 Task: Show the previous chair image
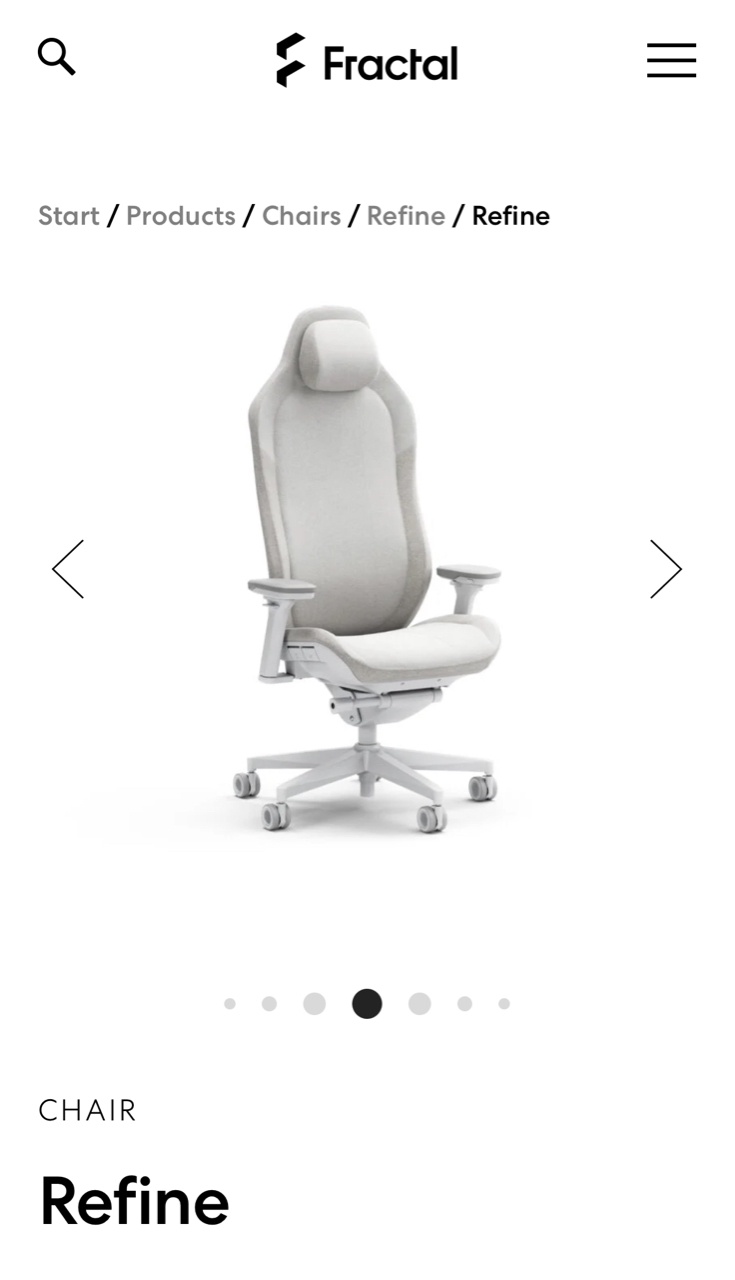tap(68, 569)
